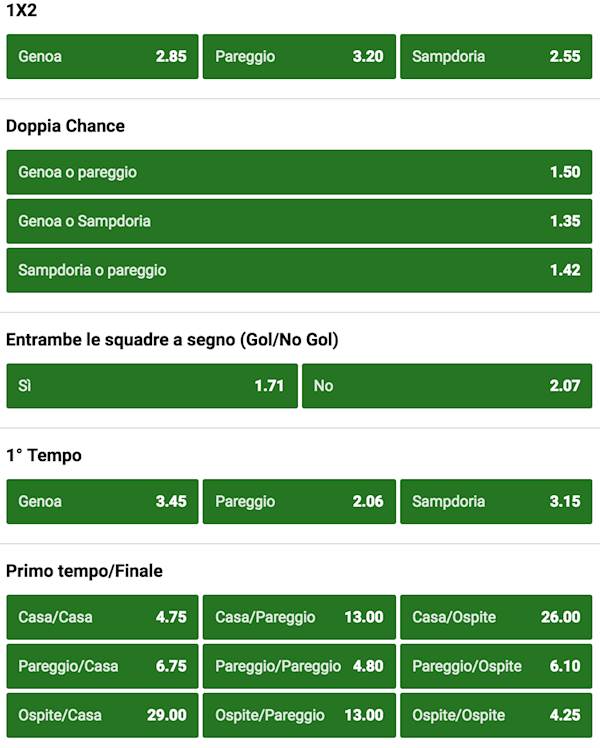Select Ospite/Casa at 29.00

click(x=102, y=715)
